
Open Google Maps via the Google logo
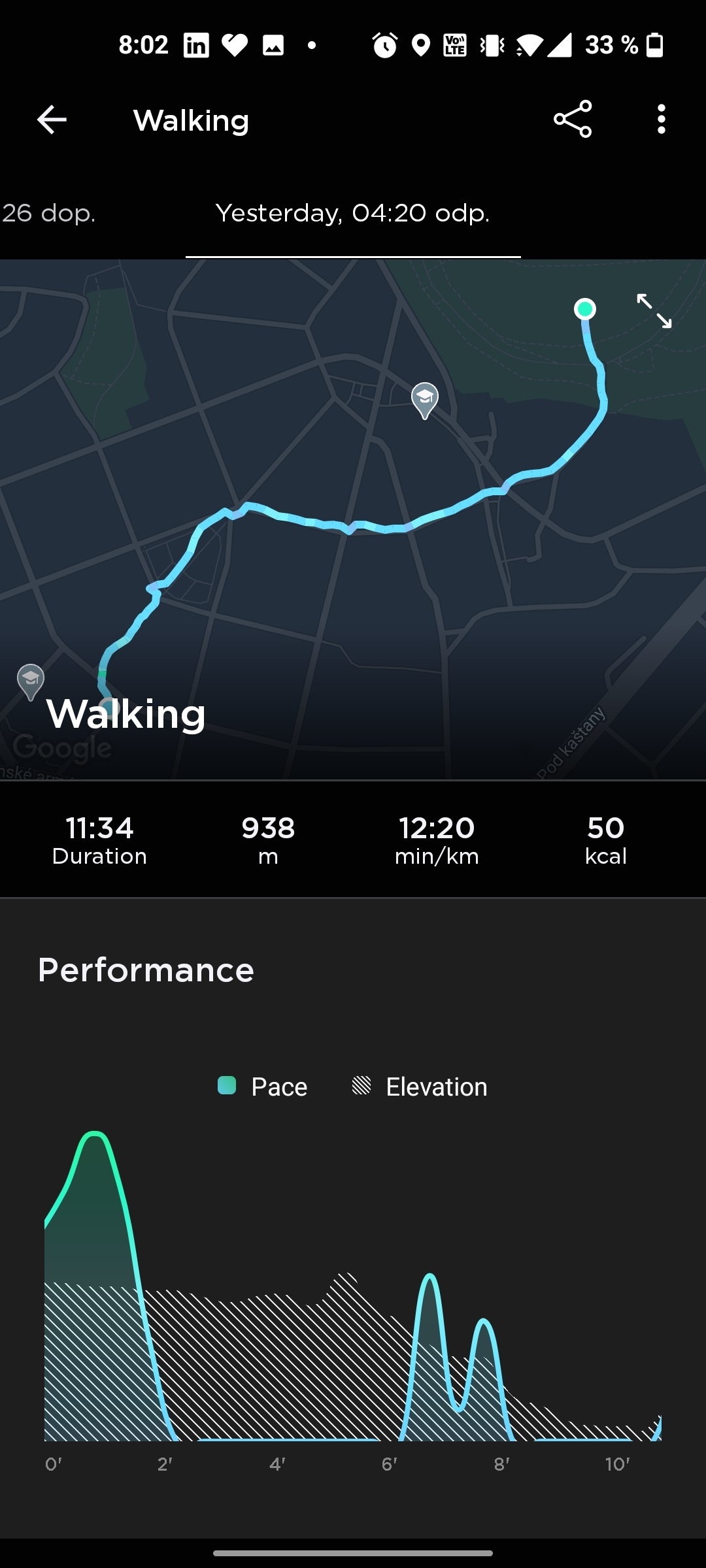click(63, 747)
